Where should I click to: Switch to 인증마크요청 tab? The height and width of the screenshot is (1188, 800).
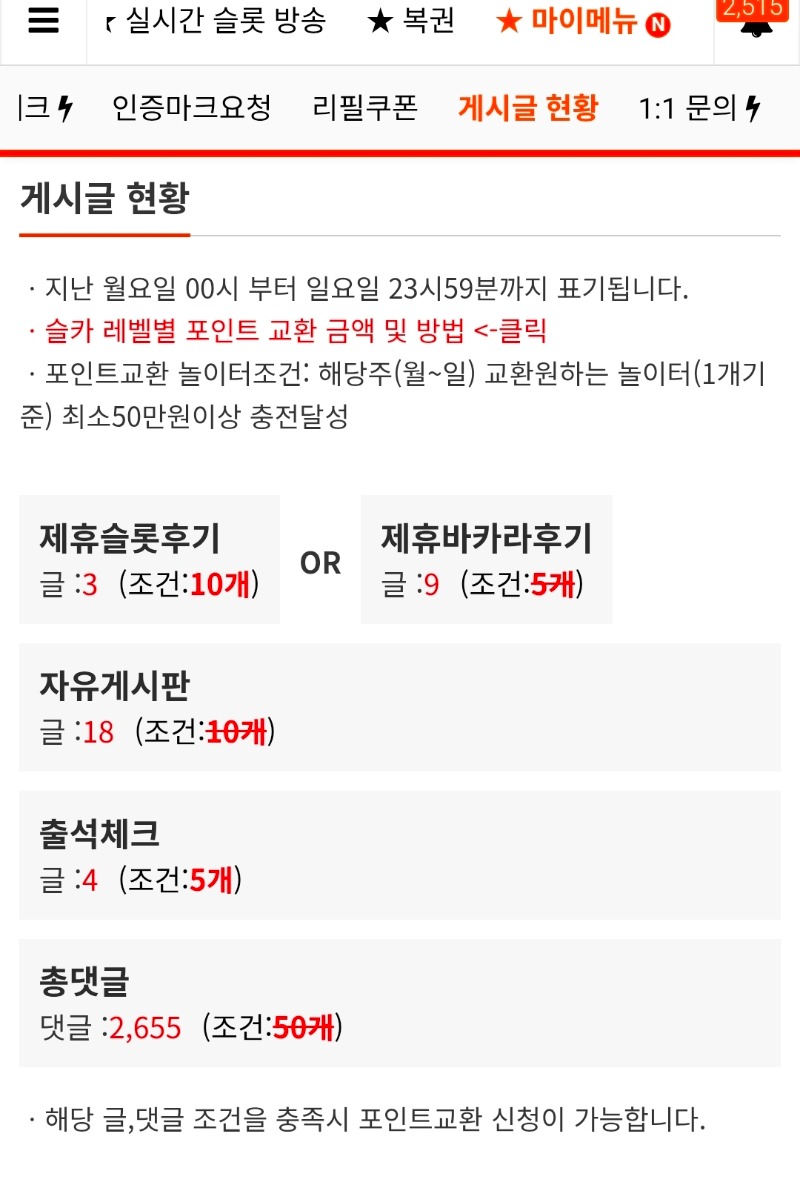point(191,108)
